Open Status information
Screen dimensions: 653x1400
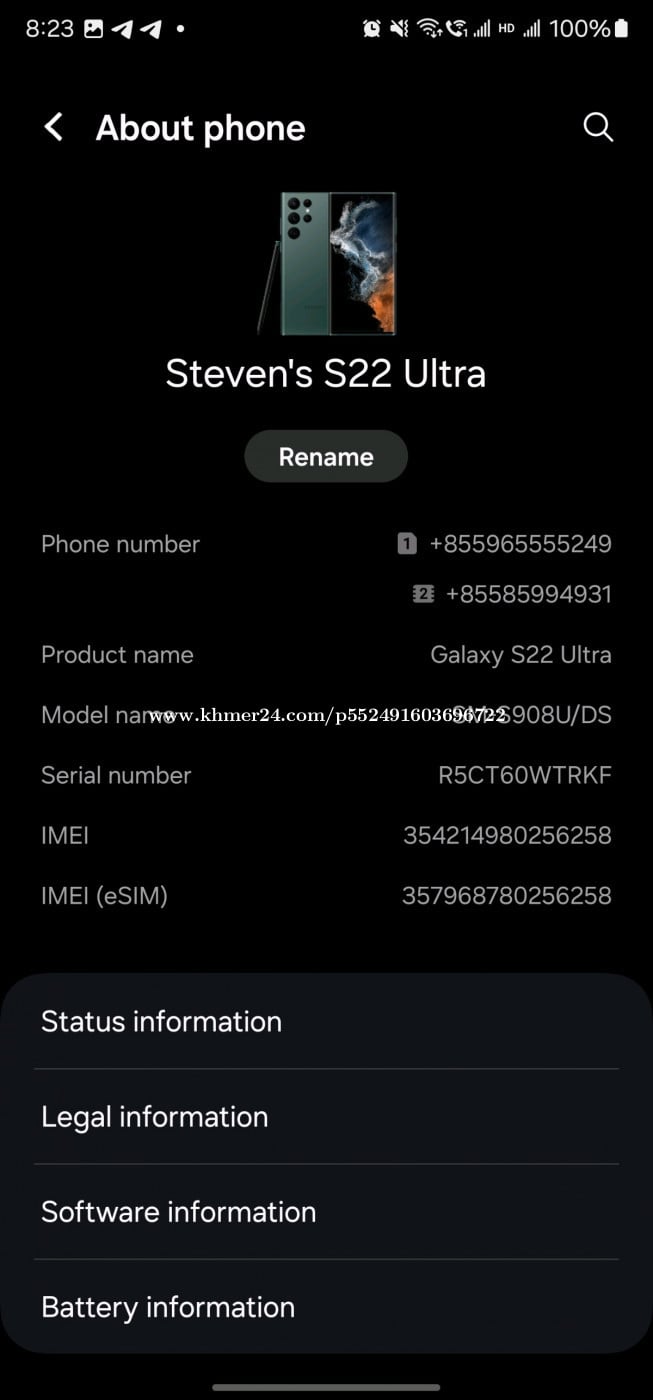pos(326,1021)
